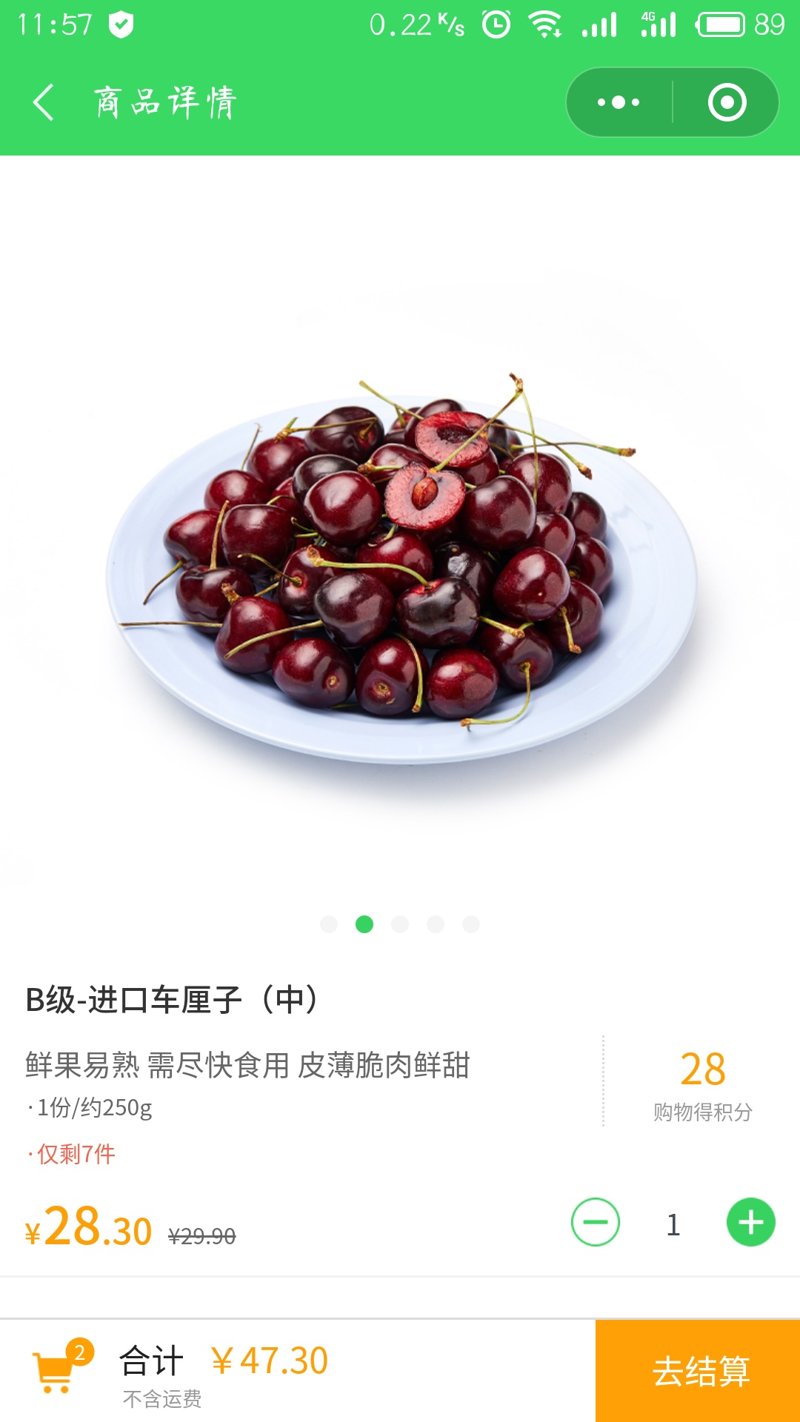View the cherry product photo

click(400, 560)
